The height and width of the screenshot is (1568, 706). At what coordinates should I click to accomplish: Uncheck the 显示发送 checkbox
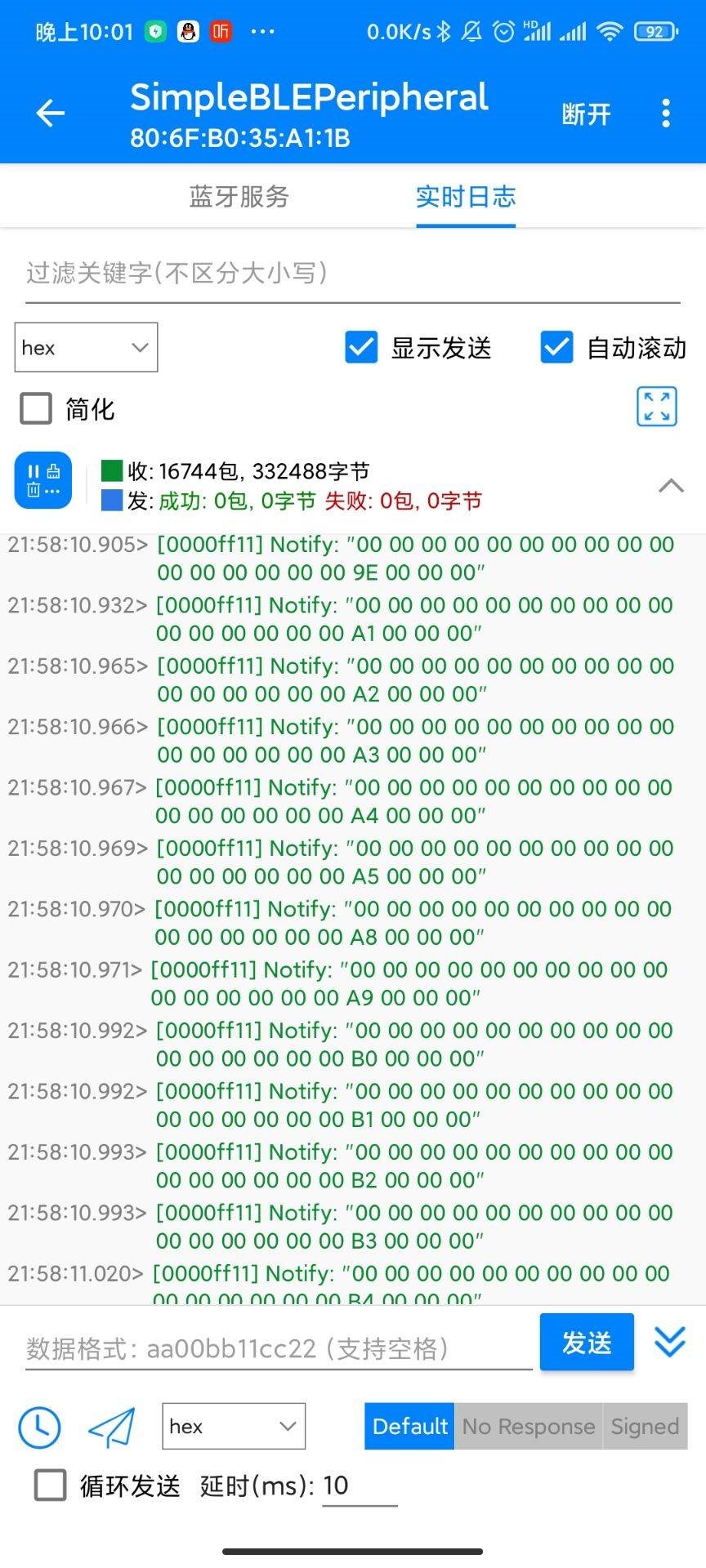pos(361,347)
